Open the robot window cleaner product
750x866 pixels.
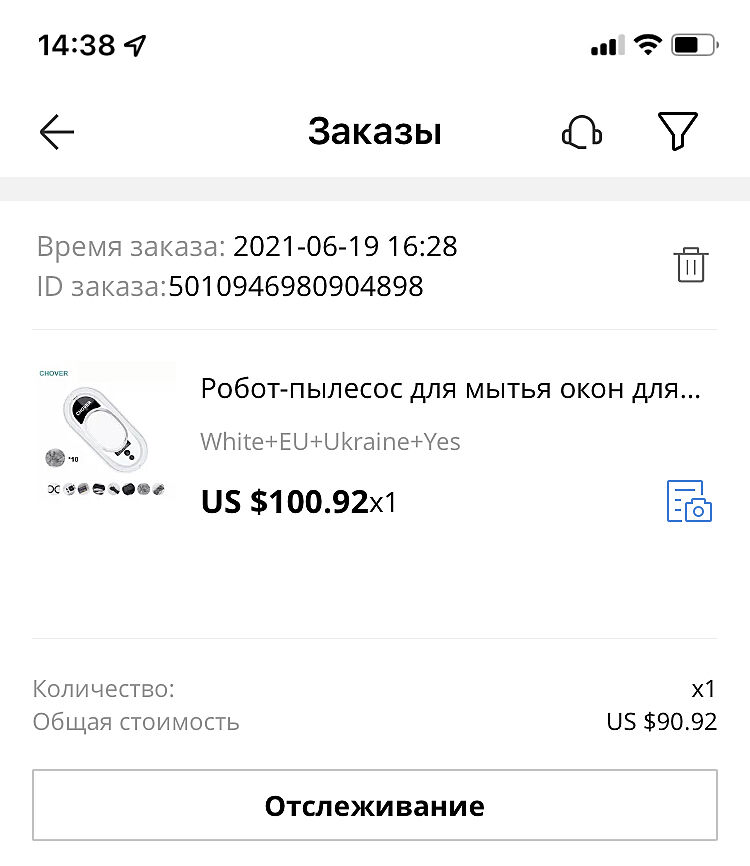tap(450, 389)
